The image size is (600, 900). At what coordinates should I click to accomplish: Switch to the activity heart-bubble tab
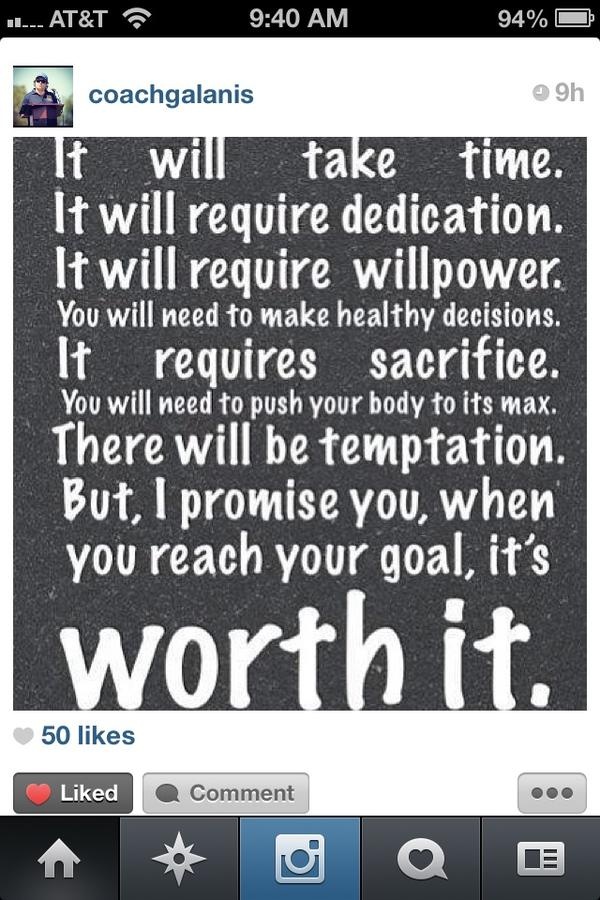(420, 859)
